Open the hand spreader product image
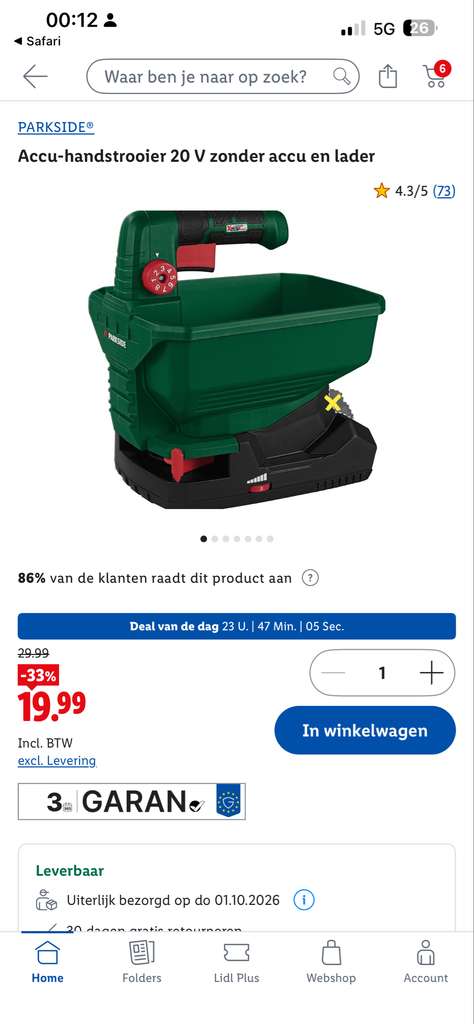The image size is (474, 1024). (236, 359)
